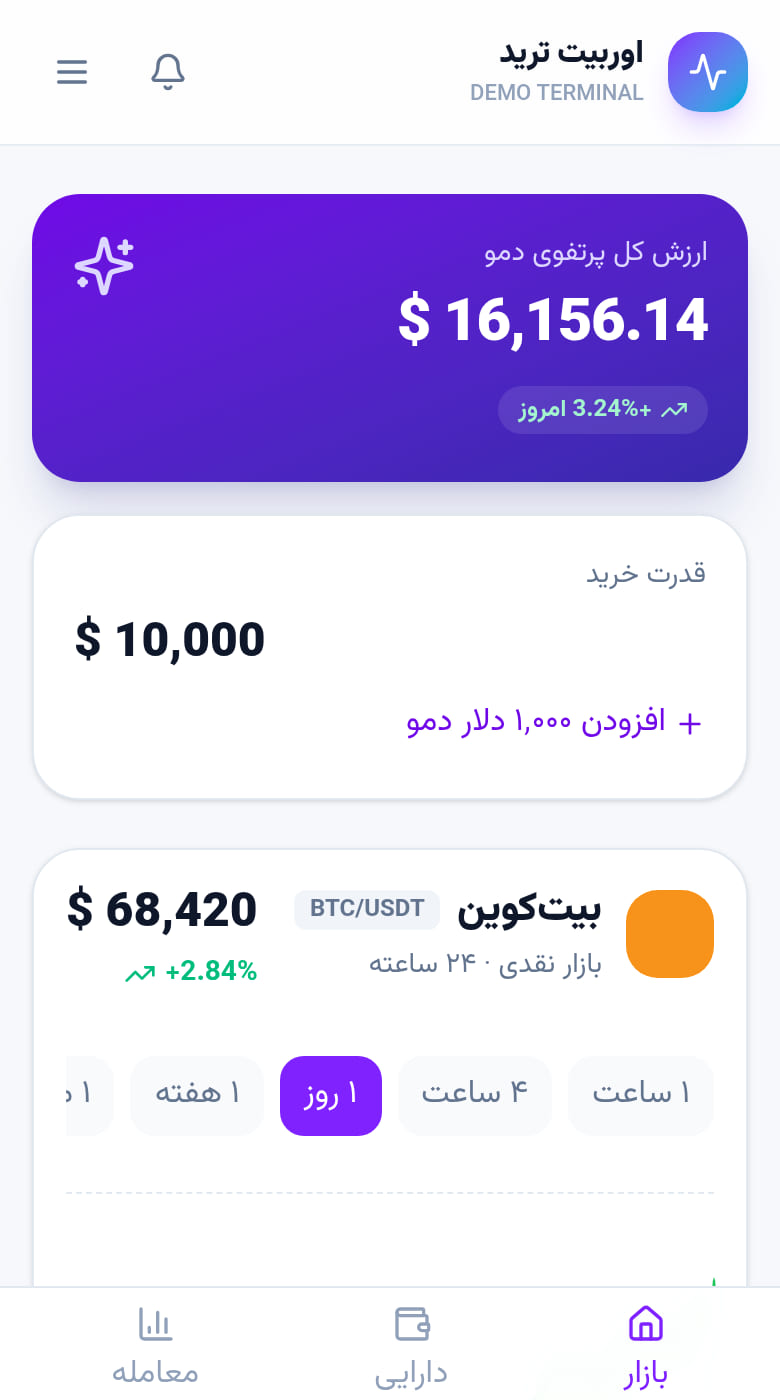
Task: Tap افزودن ۱,۰۰۰ دلار دمو link
Action: point(554,722)
